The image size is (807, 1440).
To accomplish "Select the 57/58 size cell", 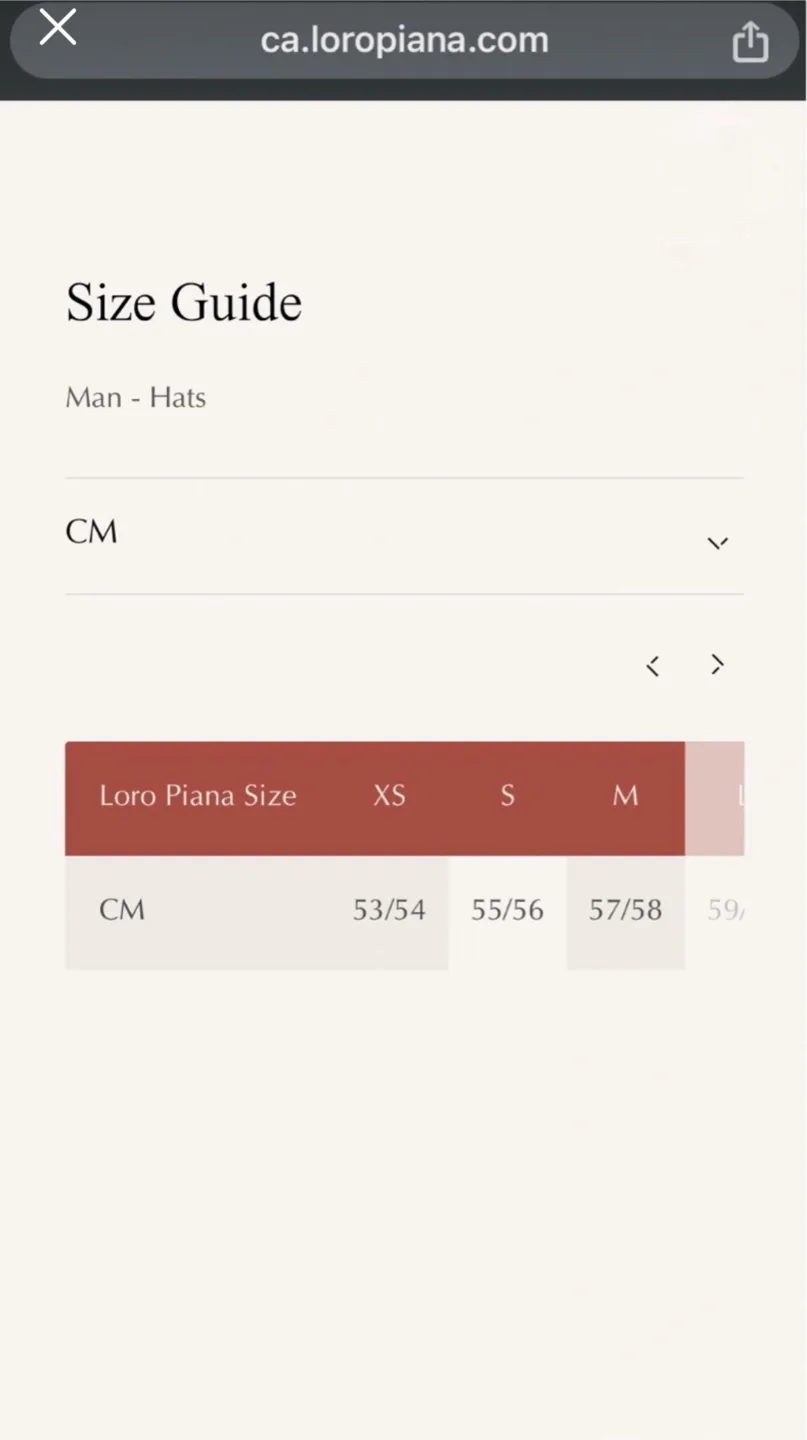I will tap(625, 909).
